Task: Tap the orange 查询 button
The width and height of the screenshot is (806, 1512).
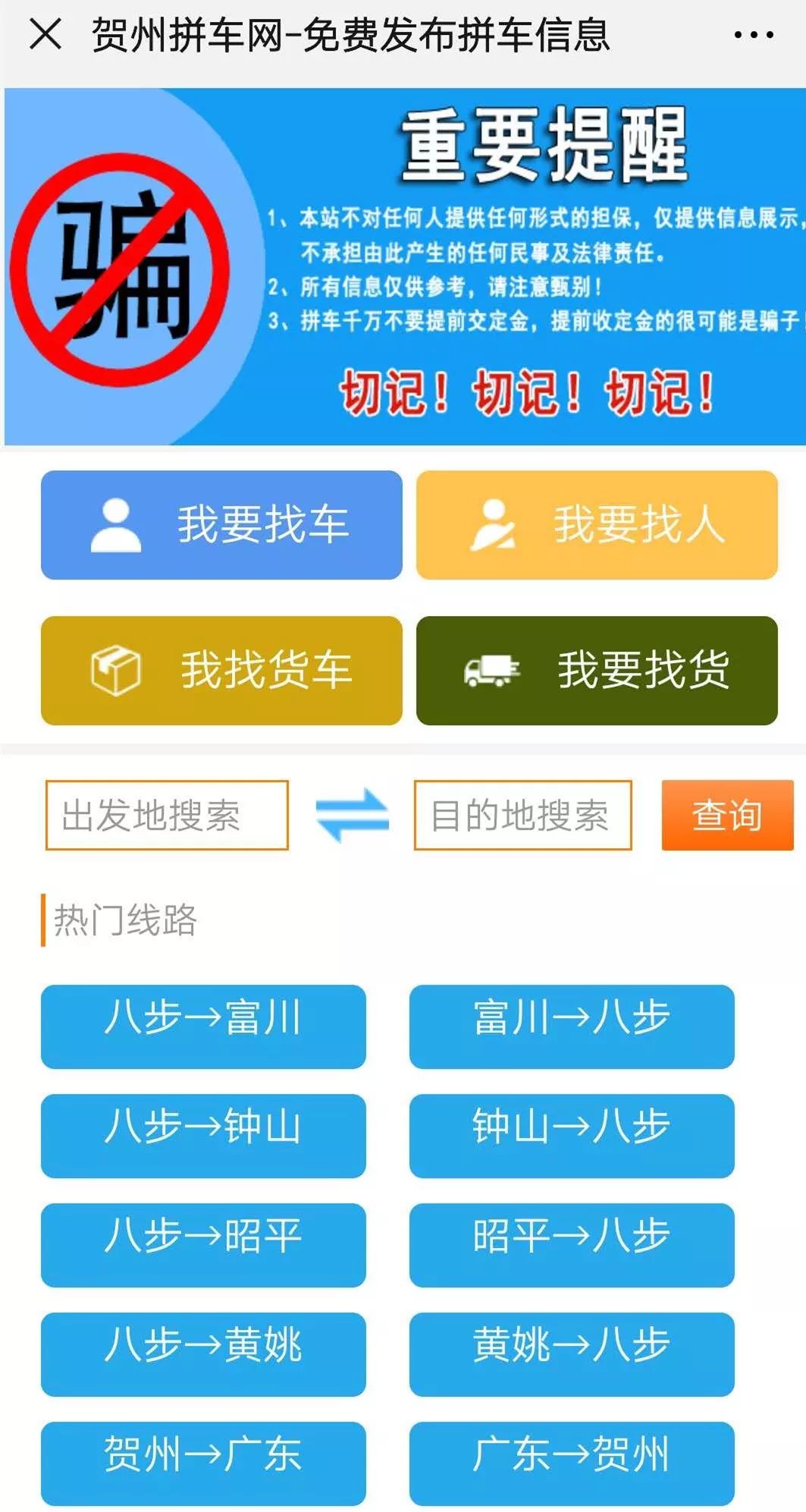Action: click(x=726, y=816)
